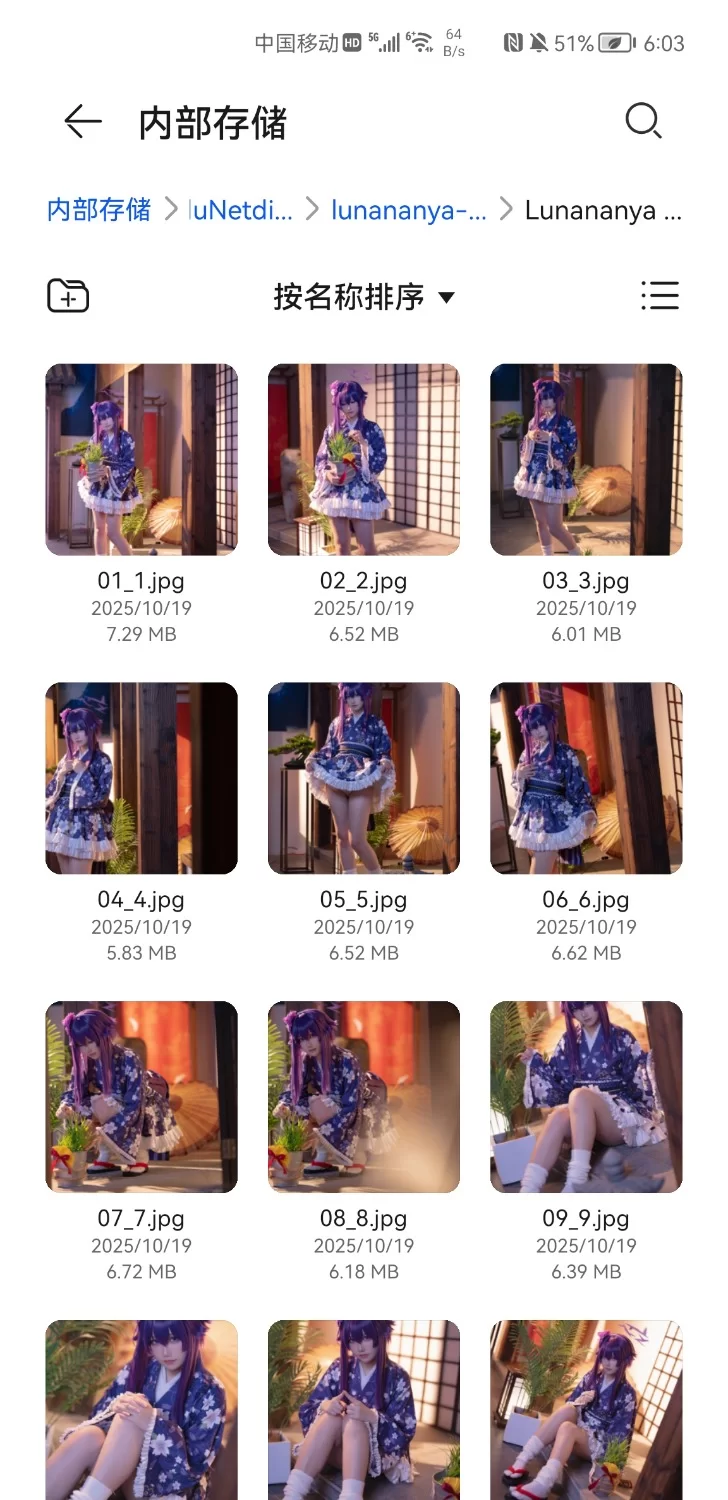728x1500 pixels.
Task: Select the Lunananya folder in breadcrumb path
Action: 604,212
